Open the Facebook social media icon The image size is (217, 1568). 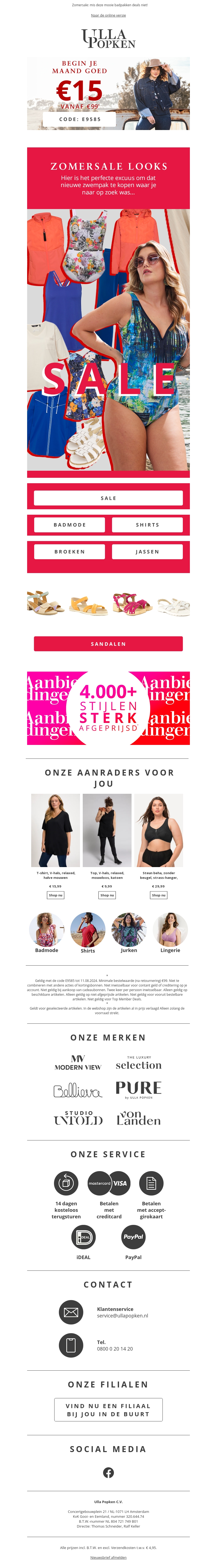108,1472
